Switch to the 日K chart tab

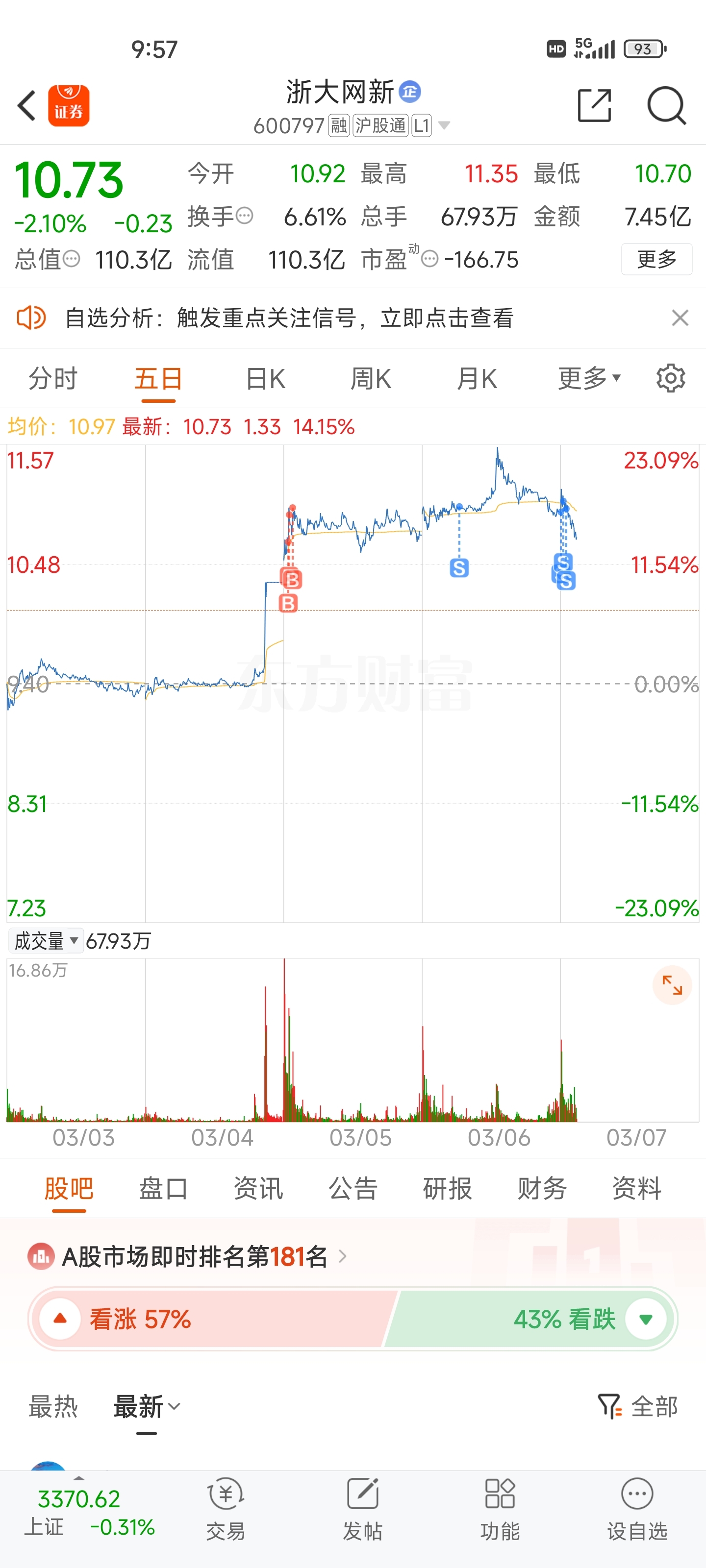coord(265,379)
